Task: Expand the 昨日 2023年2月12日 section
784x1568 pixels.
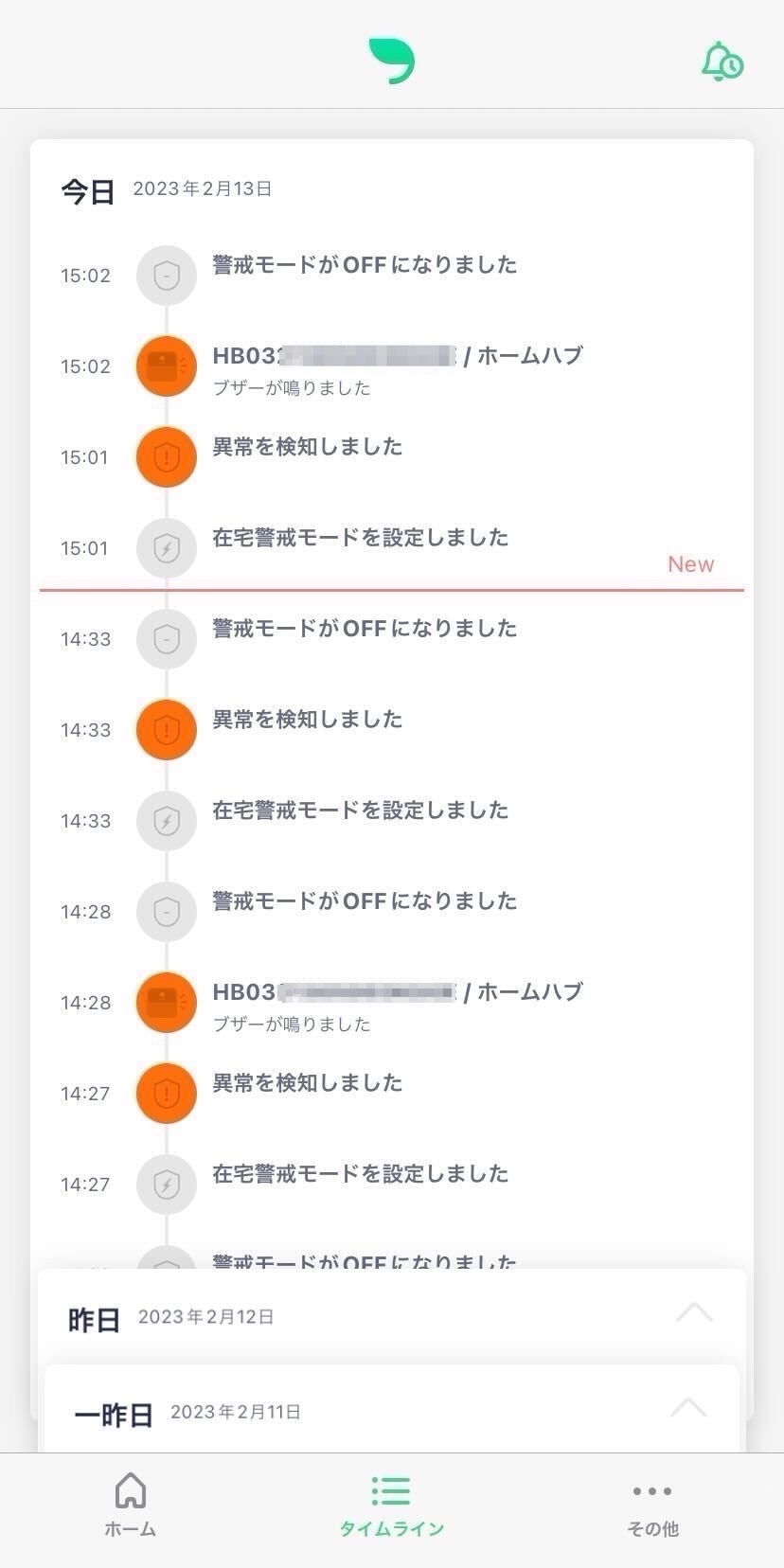Action: coord(693,1313)
